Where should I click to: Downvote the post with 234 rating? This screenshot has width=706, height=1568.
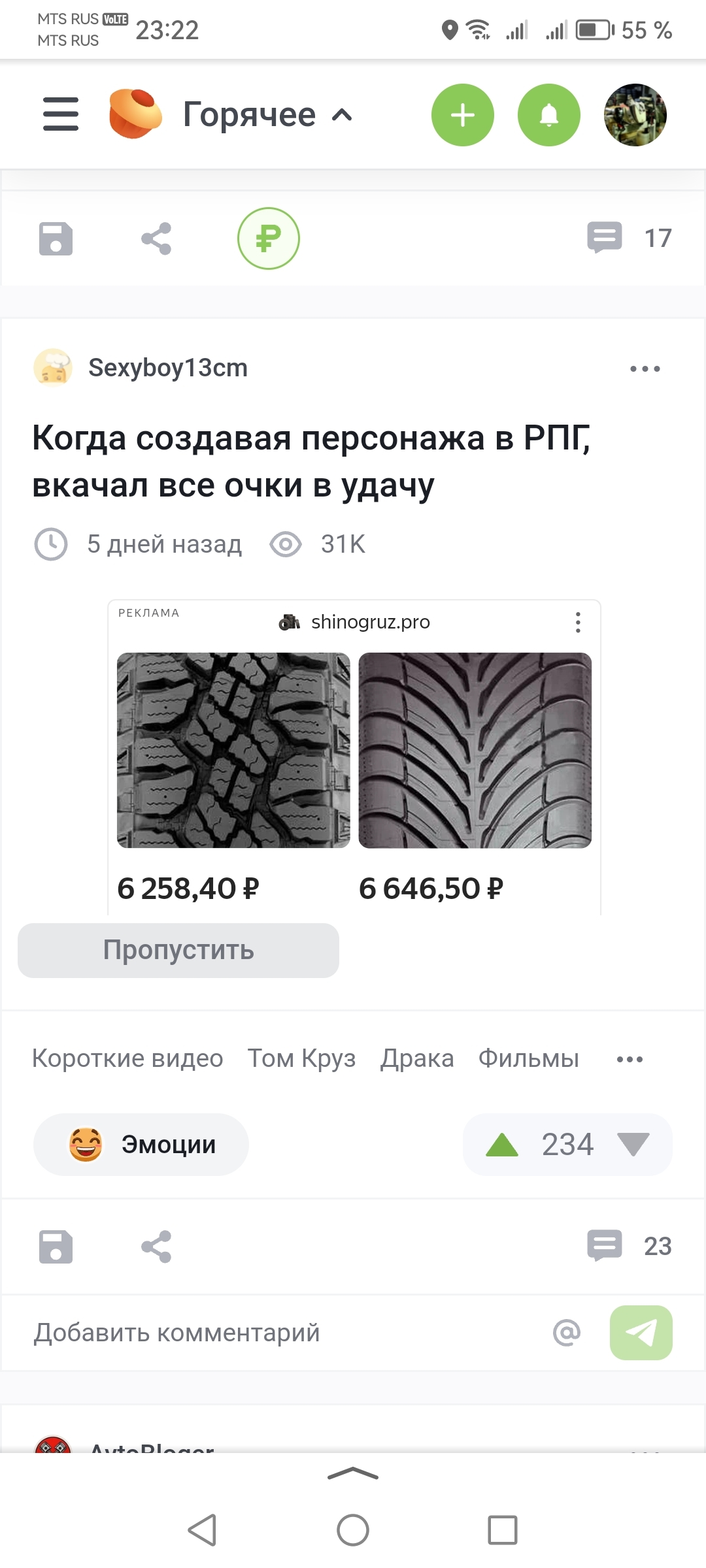pyautogui.click(x=633, y=1145)
